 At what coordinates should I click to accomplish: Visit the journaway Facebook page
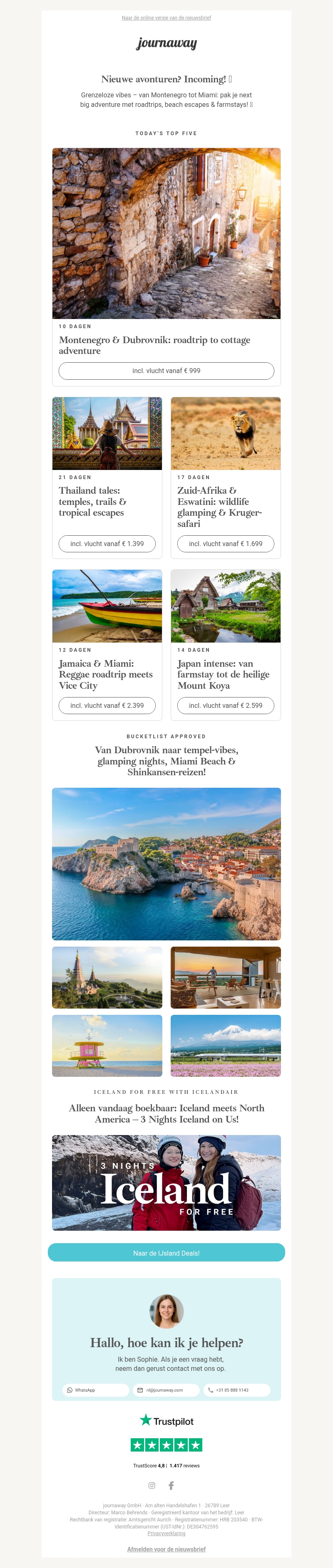171,1486
